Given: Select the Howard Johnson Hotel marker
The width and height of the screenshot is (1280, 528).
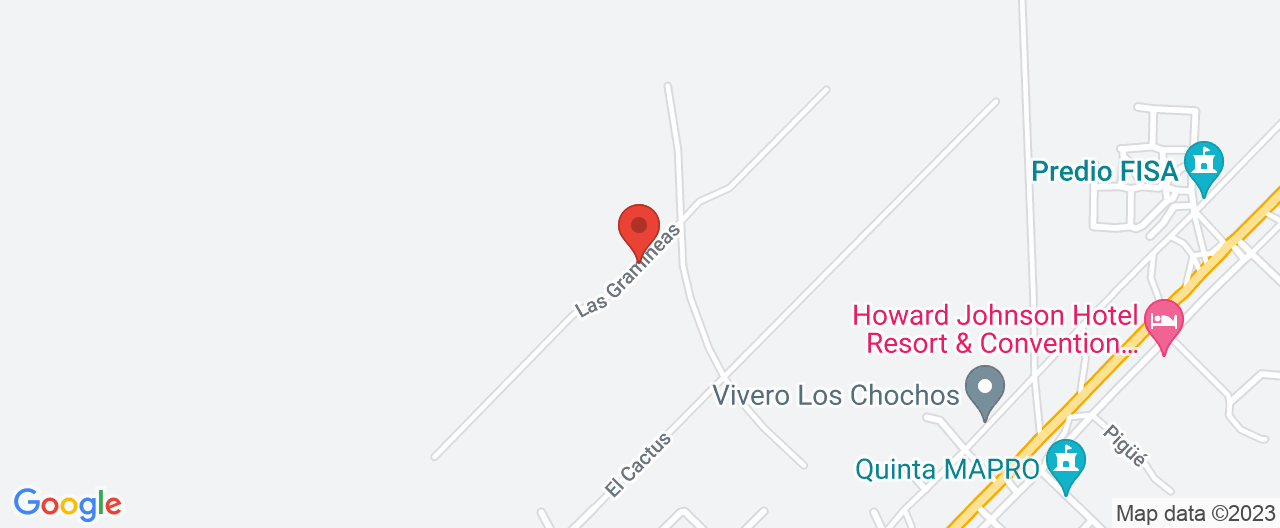Looking at the screenshot, I should [x=1163, y=323].
